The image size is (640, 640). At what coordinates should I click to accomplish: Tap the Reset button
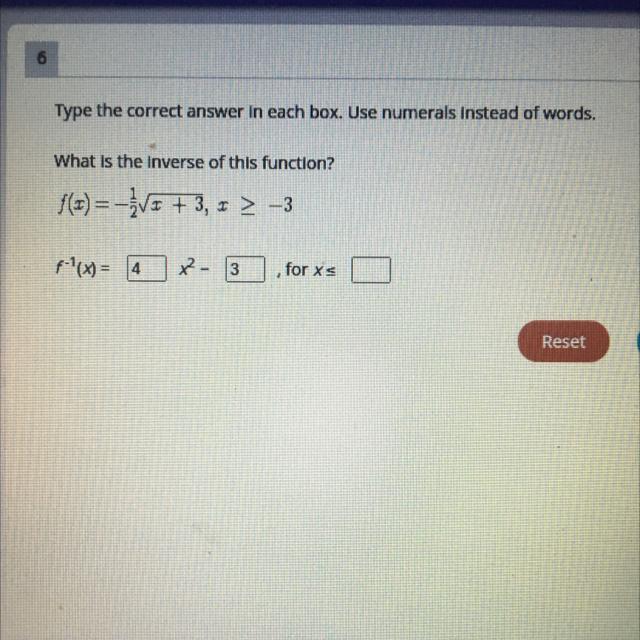pyautogui.click(x=562, y=342)
